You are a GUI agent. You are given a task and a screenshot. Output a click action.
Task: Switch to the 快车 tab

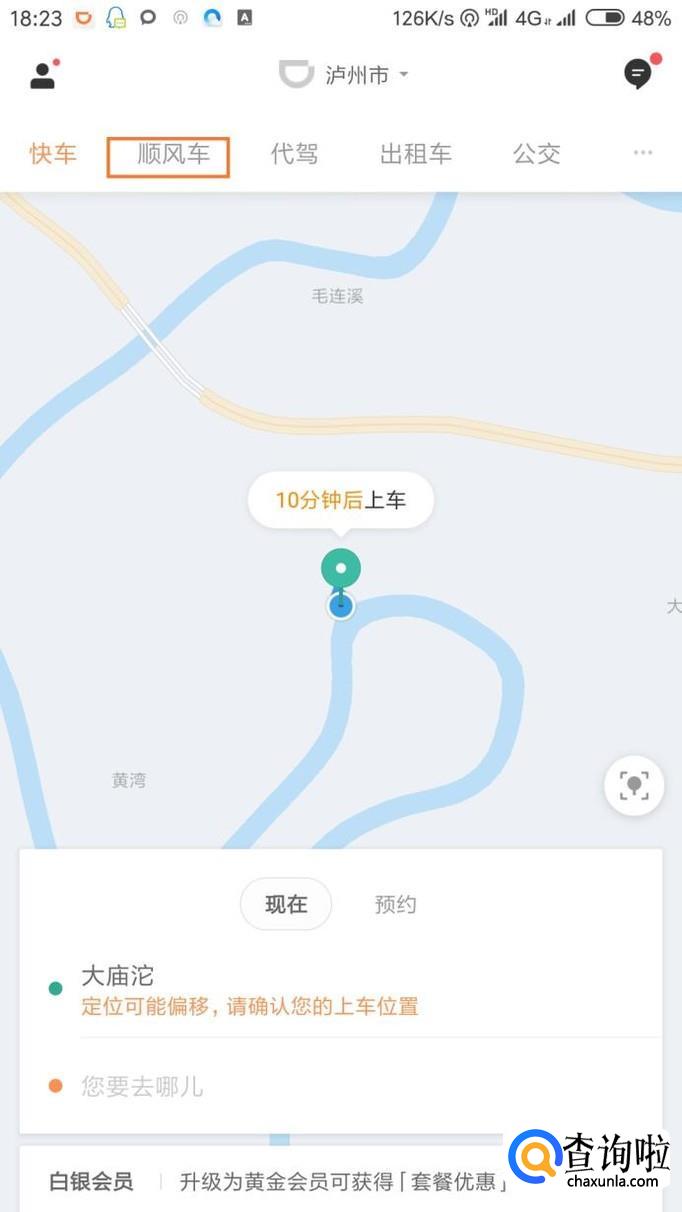pyautogui.click(x=53, y=154)
